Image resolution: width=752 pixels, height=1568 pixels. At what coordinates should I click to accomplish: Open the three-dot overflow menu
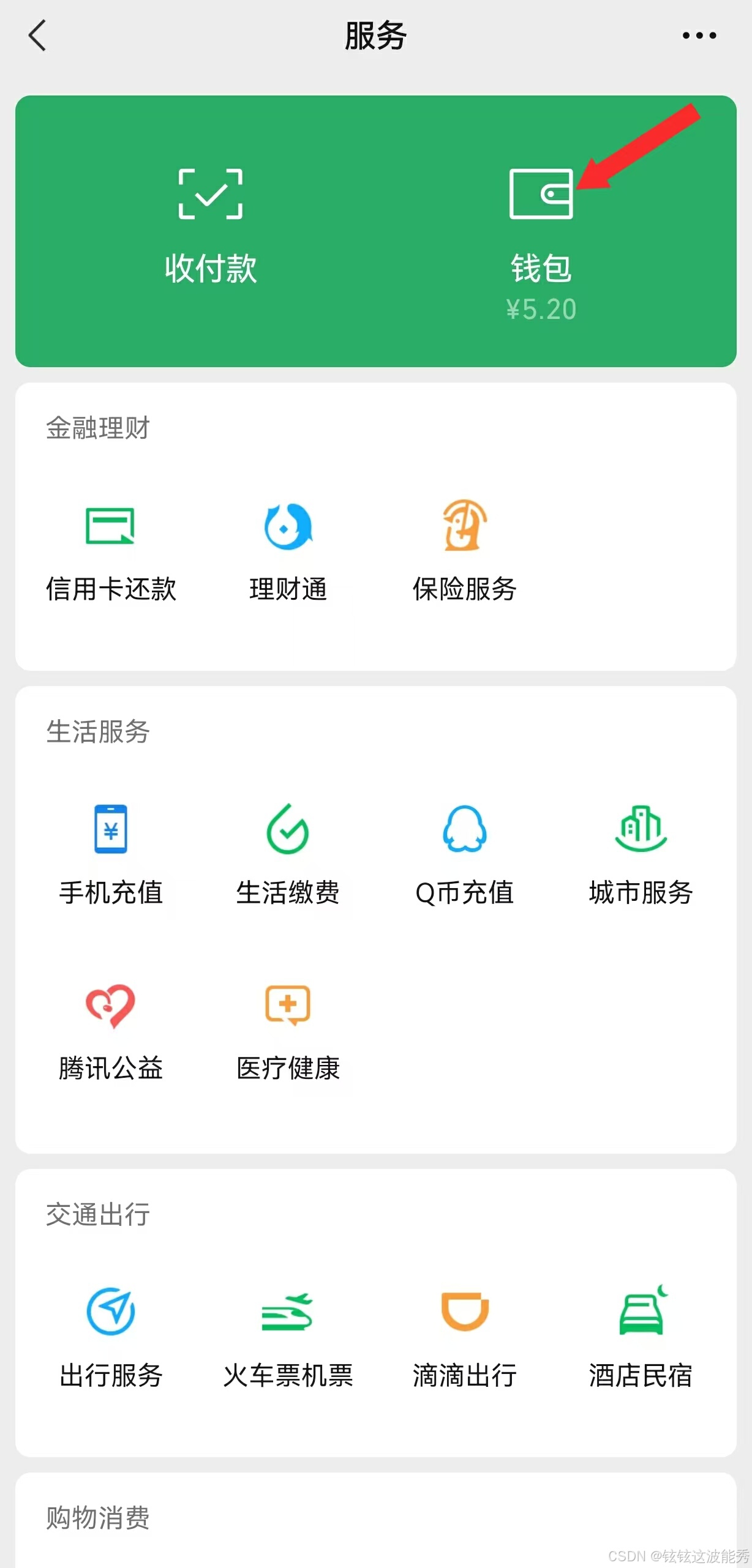[699, 35]
